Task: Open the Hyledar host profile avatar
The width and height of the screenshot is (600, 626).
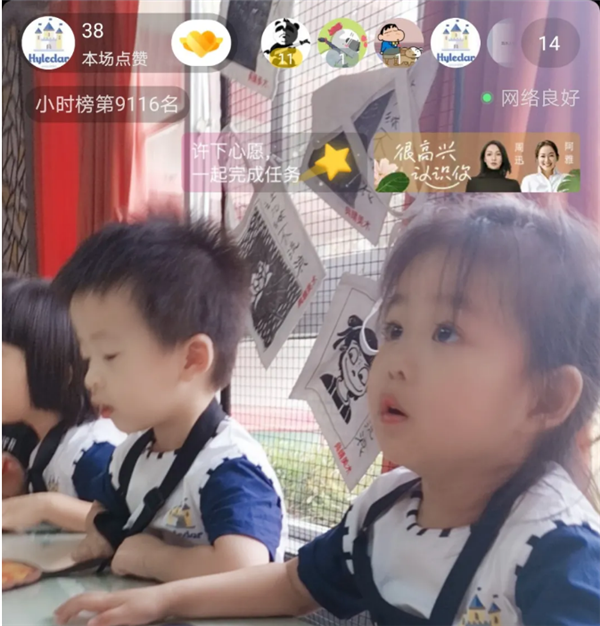Action: [47, 42]
